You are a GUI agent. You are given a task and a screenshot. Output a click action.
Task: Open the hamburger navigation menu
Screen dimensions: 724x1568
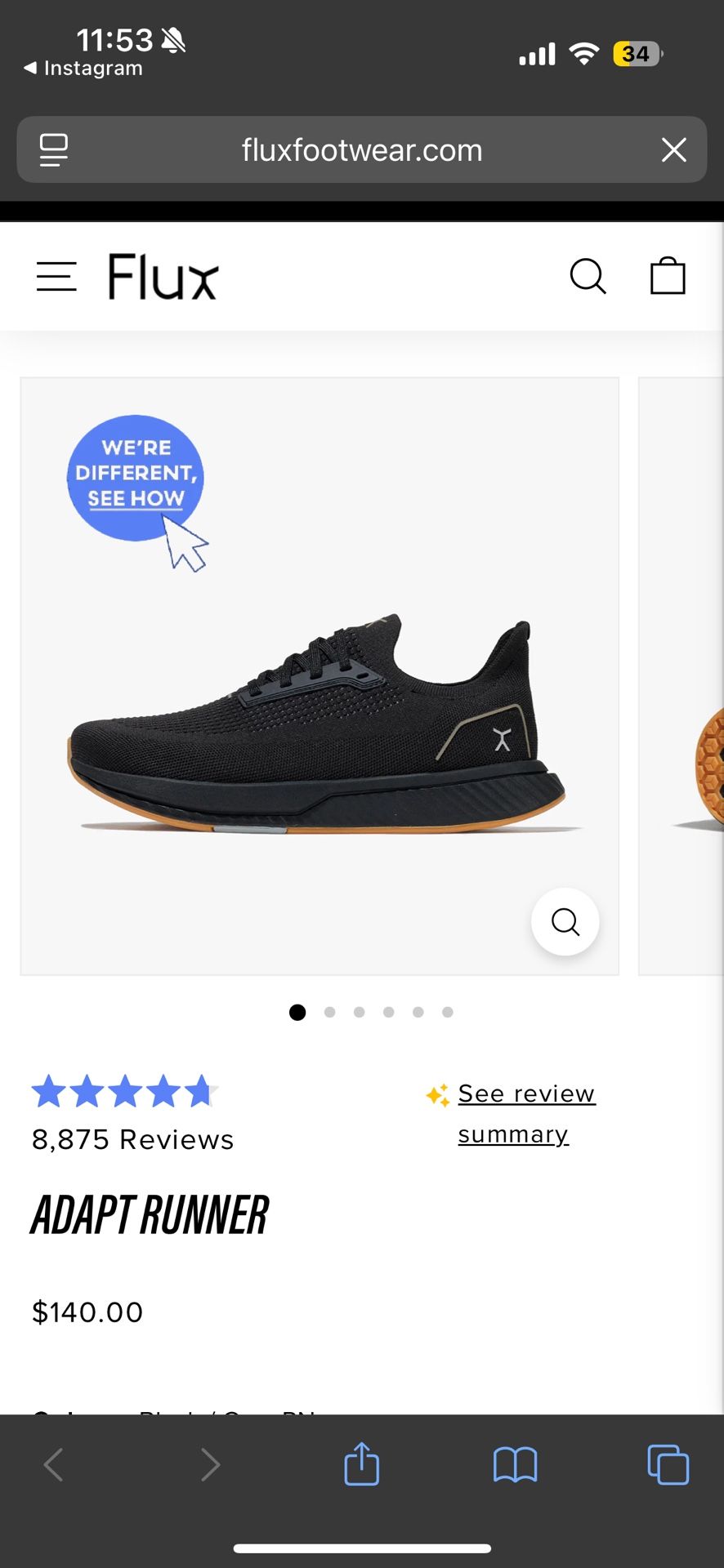click(56, 277)
